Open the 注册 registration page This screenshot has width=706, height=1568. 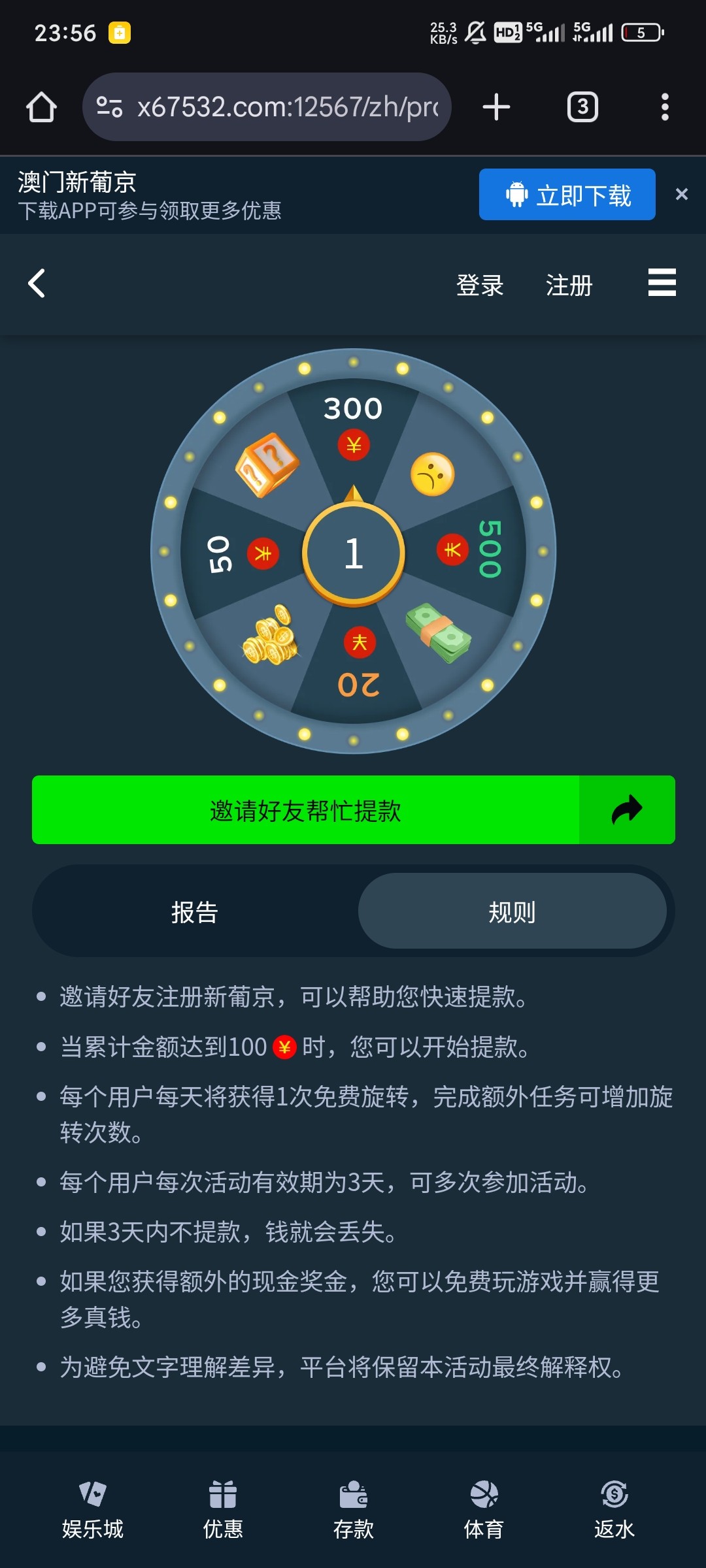[x=569, y=285]
